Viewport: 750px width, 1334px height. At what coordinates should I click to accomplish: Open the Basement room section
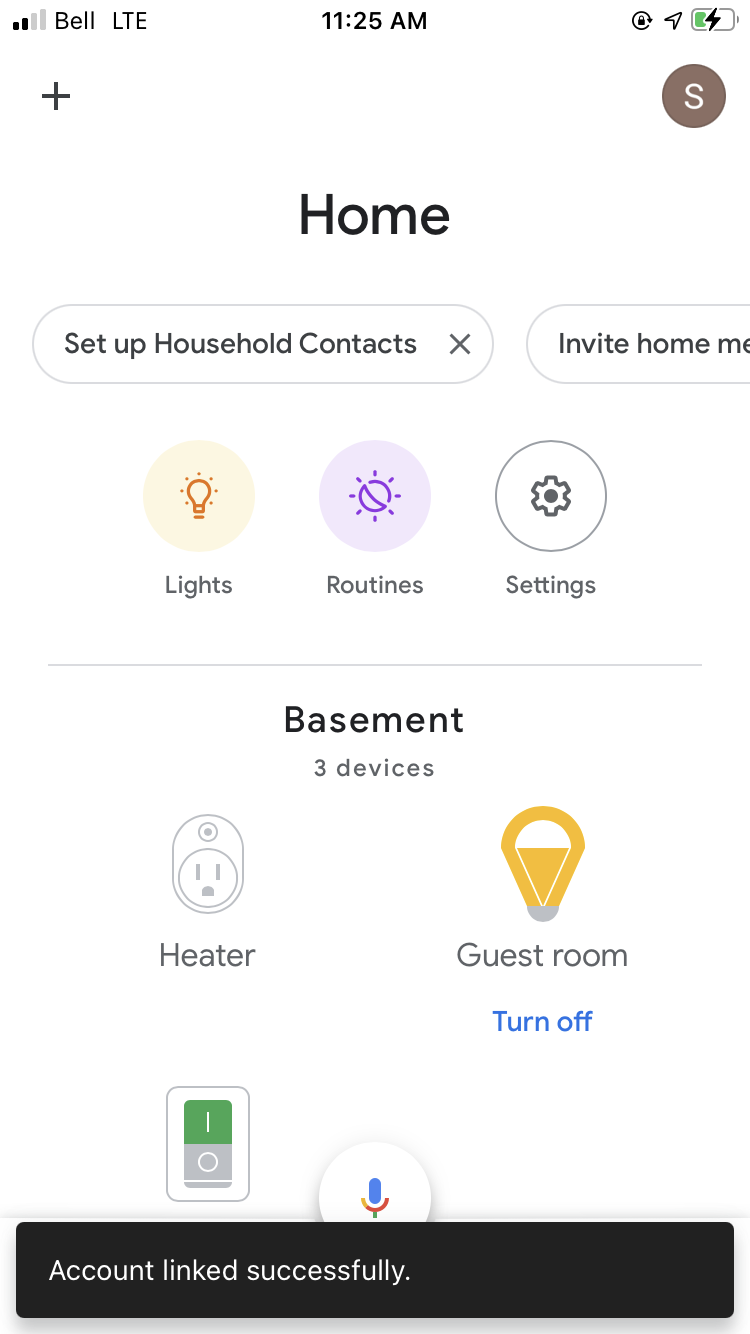[x=374, y=719]
